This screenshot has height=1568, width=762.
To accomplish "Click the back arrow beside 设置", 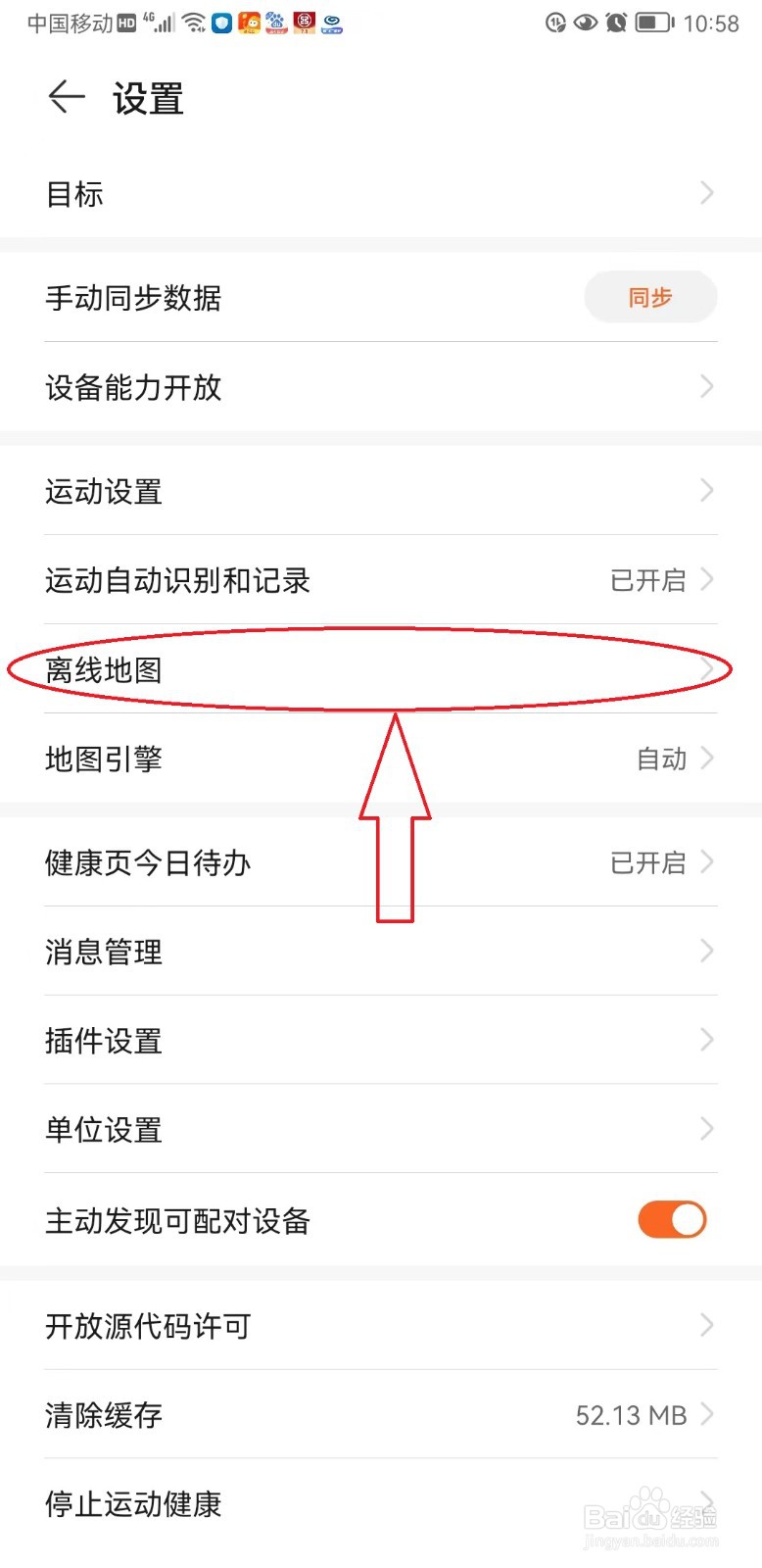I will pos(65,97).
